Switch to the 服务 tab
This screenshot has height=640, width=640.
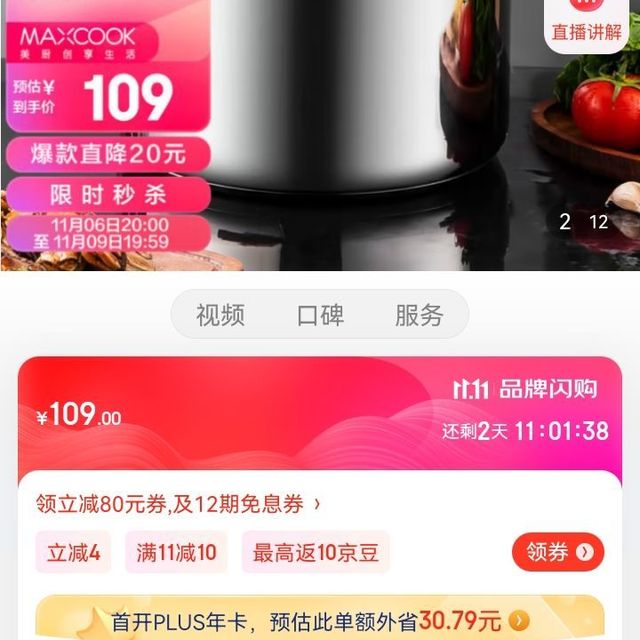point(419,315)
